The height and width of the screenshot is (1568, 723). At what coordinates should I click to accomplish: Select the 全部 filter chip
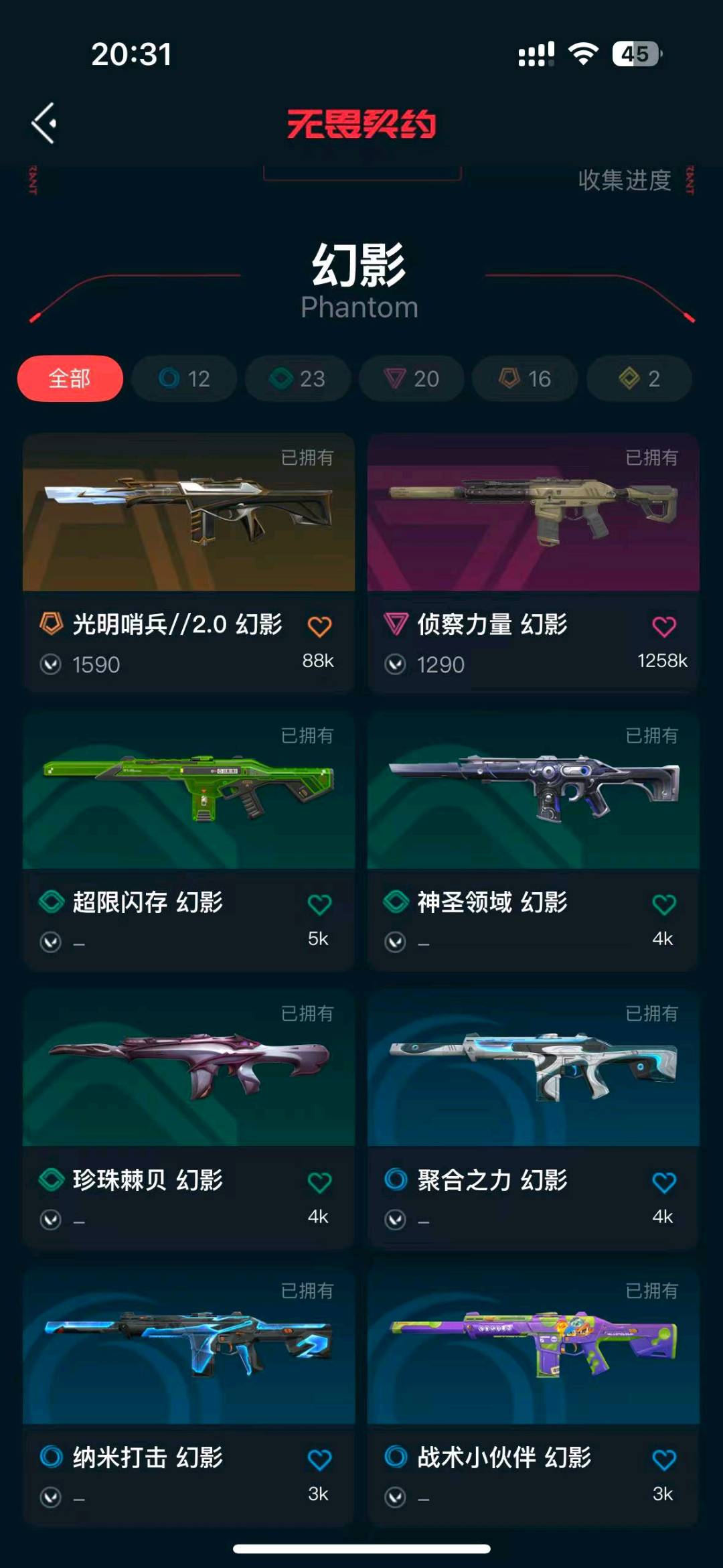[x=70, y=378]
